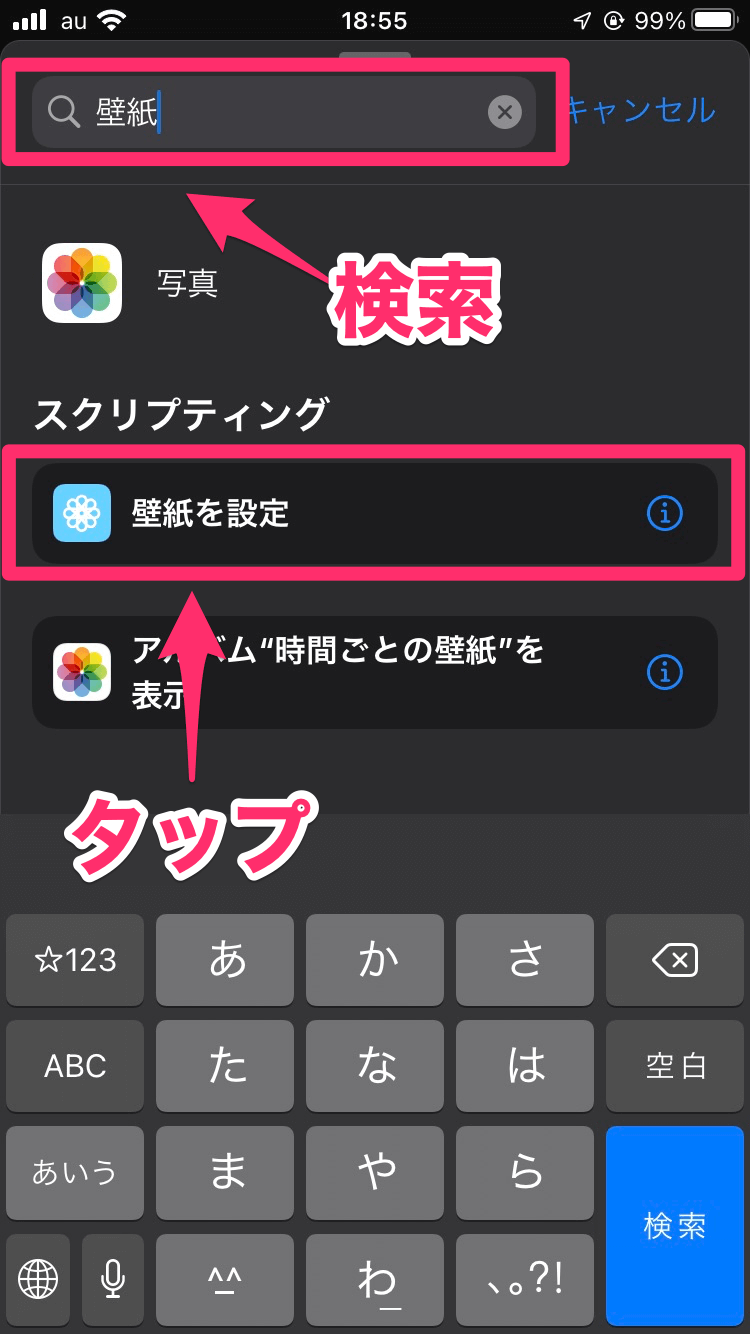Image resolution: width=750 pixels, height=1334 pixels.
Task: Switch to the ABC keyboard layout
Action: [x=75, y=1066]
